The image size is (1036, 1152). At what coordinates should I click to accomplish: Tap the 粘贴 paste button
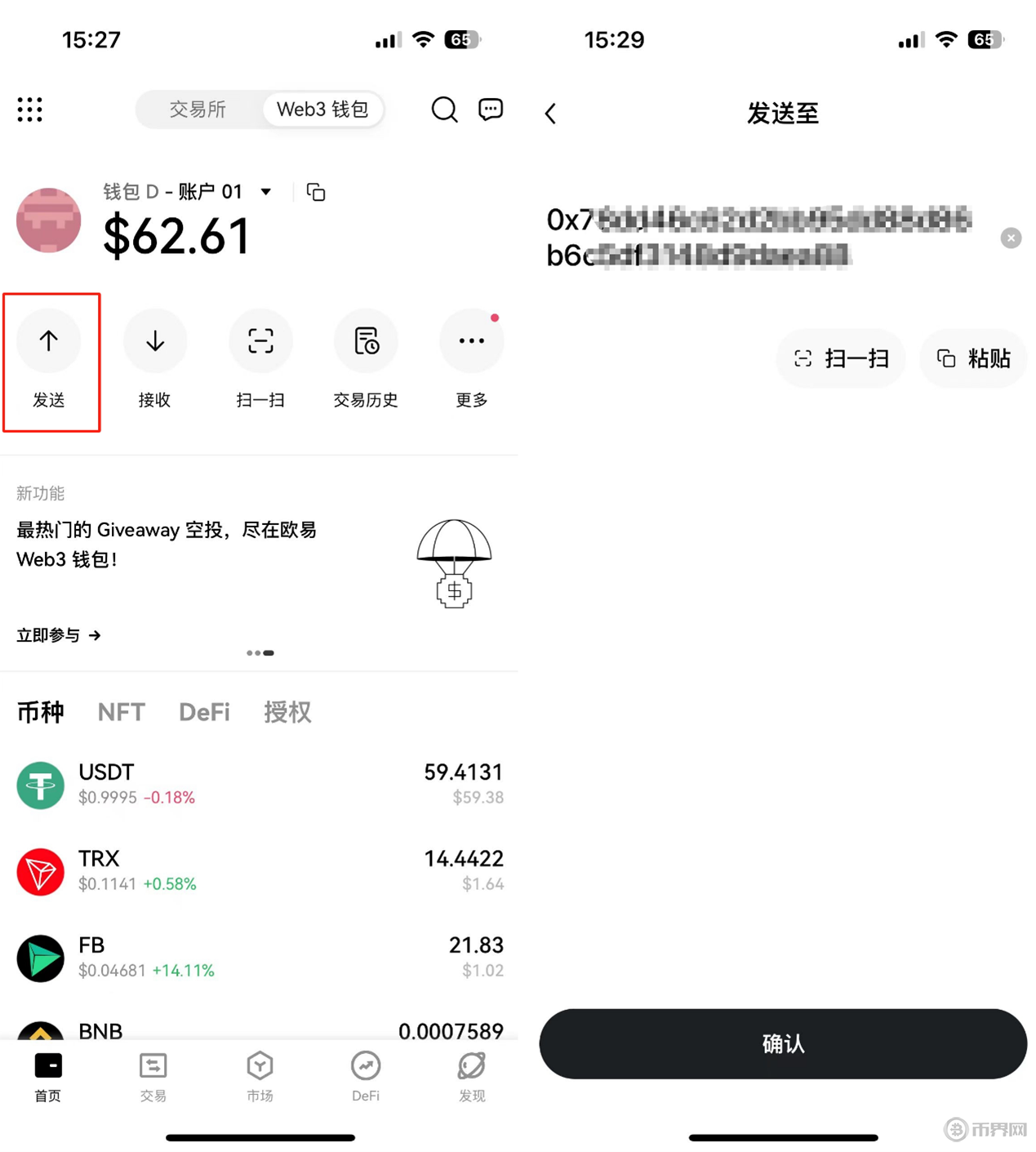(973, 358)
